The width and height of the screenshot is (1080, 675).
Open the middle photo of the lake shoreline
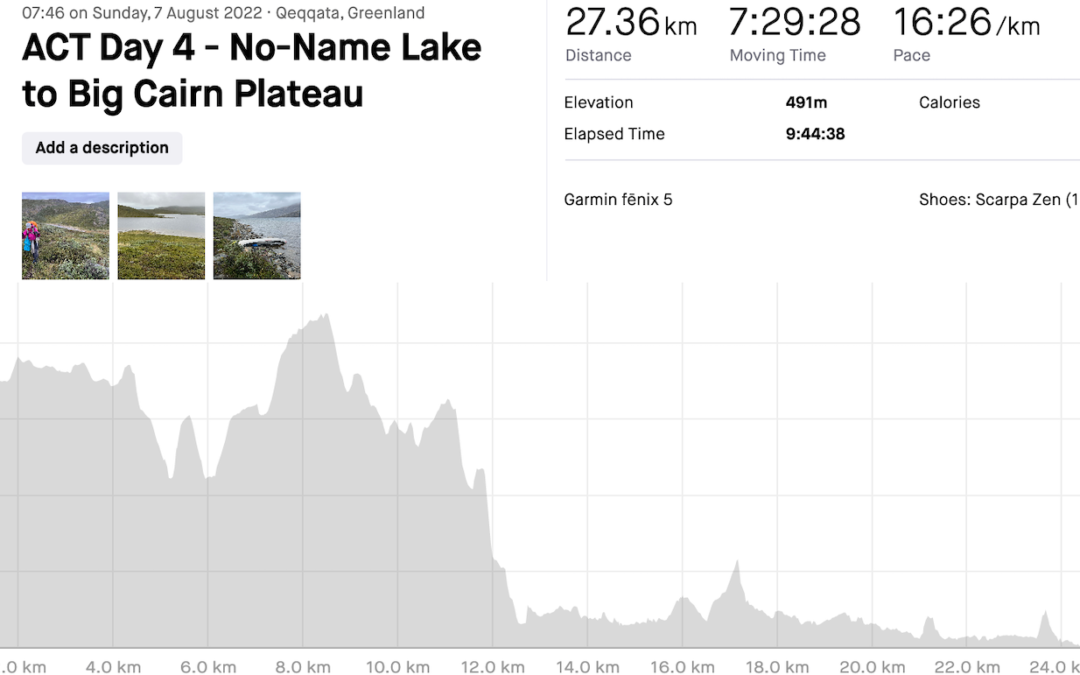point(161,236)
